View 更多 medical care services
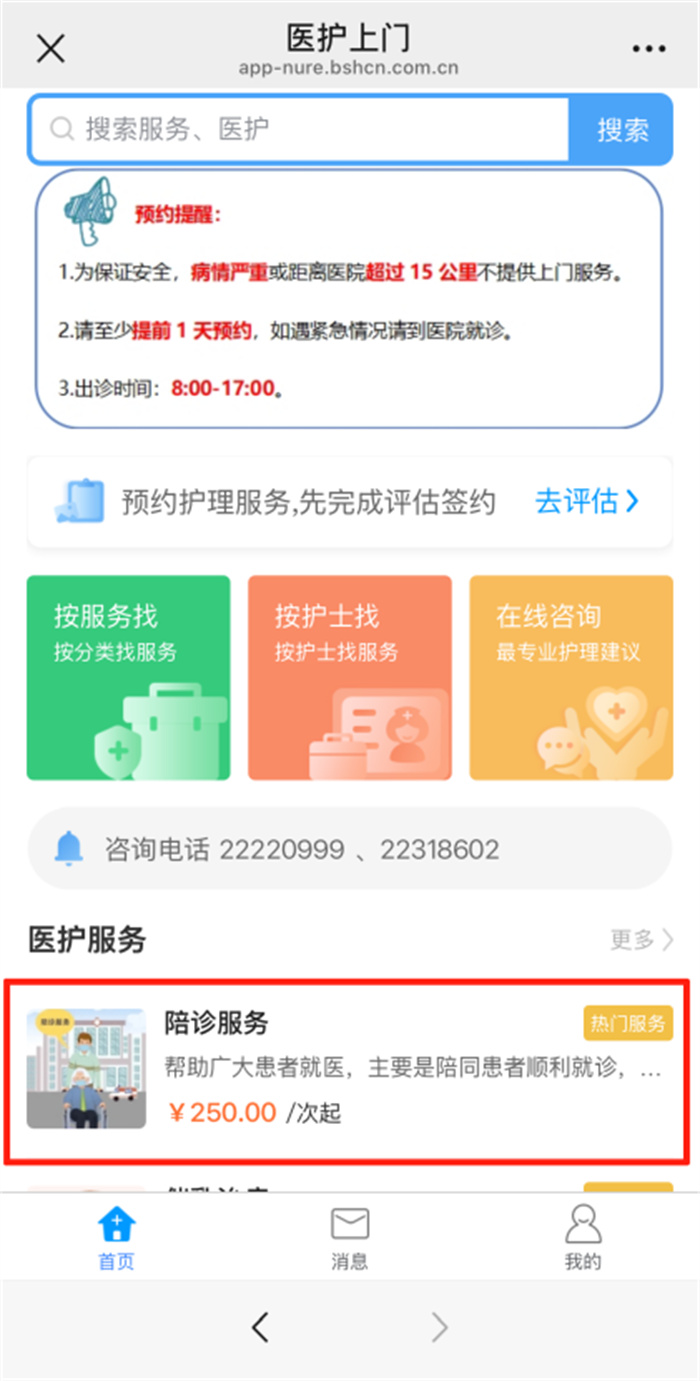 click(642, 939)
